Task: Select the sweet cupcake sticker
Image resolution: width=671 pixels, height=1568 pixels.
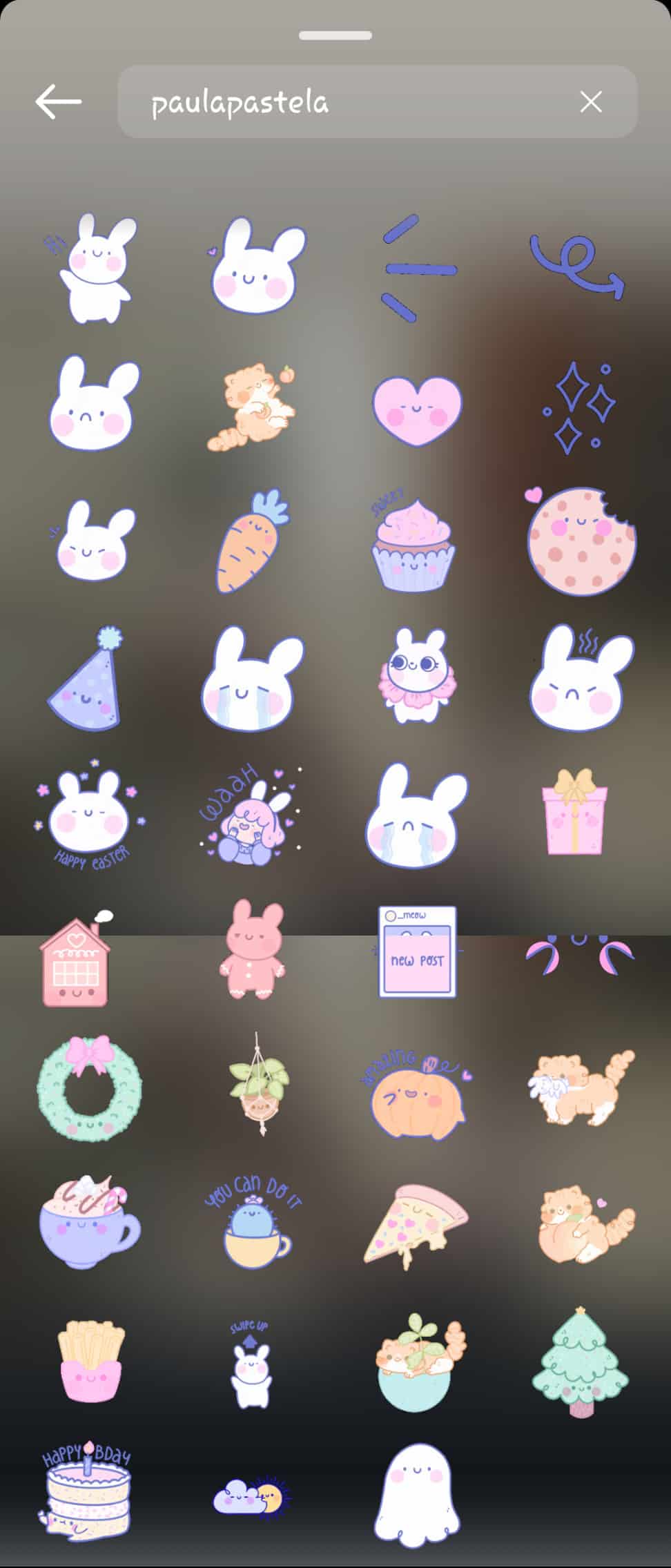Action: point(414,544)
